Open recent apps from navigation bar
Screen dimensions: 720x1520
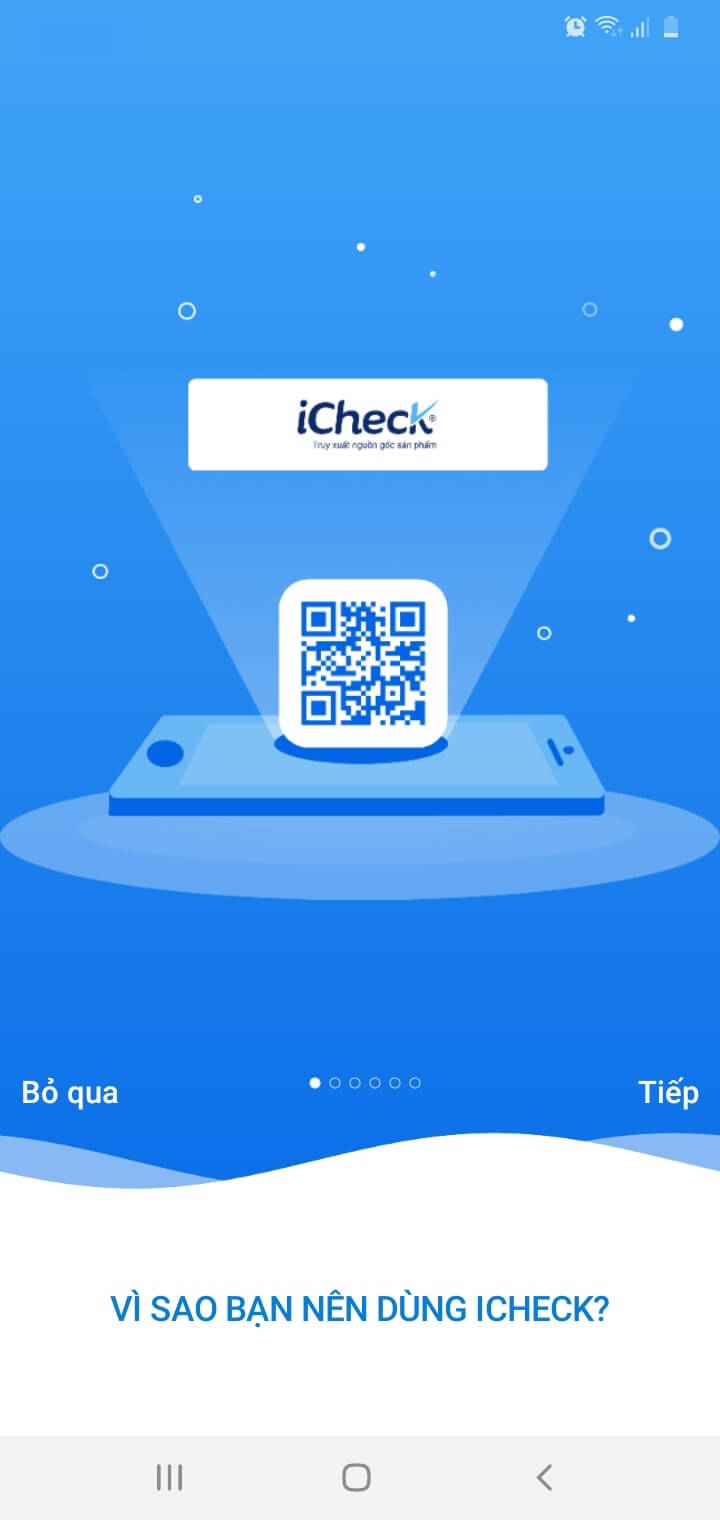169,1477
